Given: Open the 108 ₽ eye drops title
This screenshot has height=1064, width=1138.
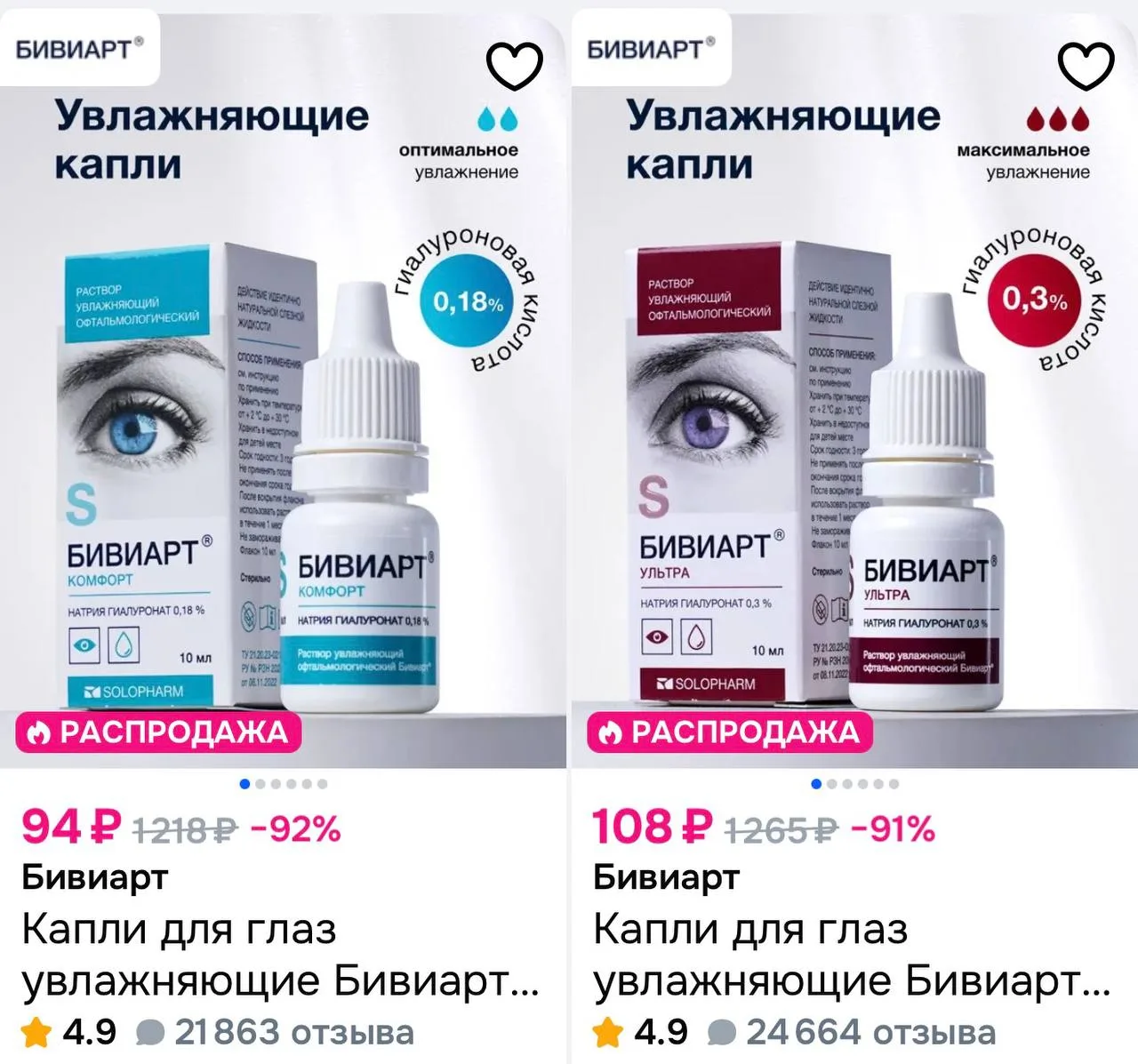Looking at the screenshot, I should click(x=852, y=956).
